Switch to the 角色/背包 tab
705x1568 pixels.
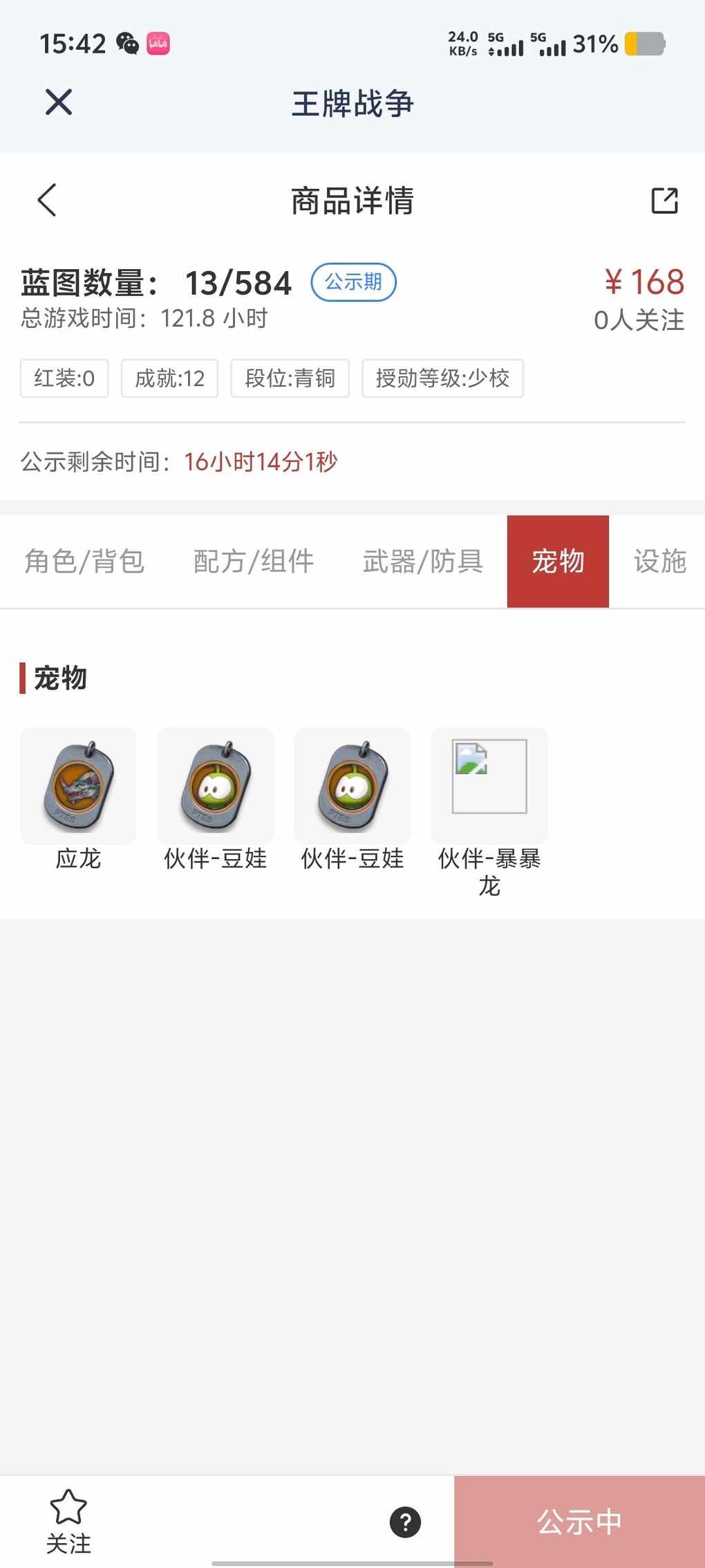pos(84,561)
